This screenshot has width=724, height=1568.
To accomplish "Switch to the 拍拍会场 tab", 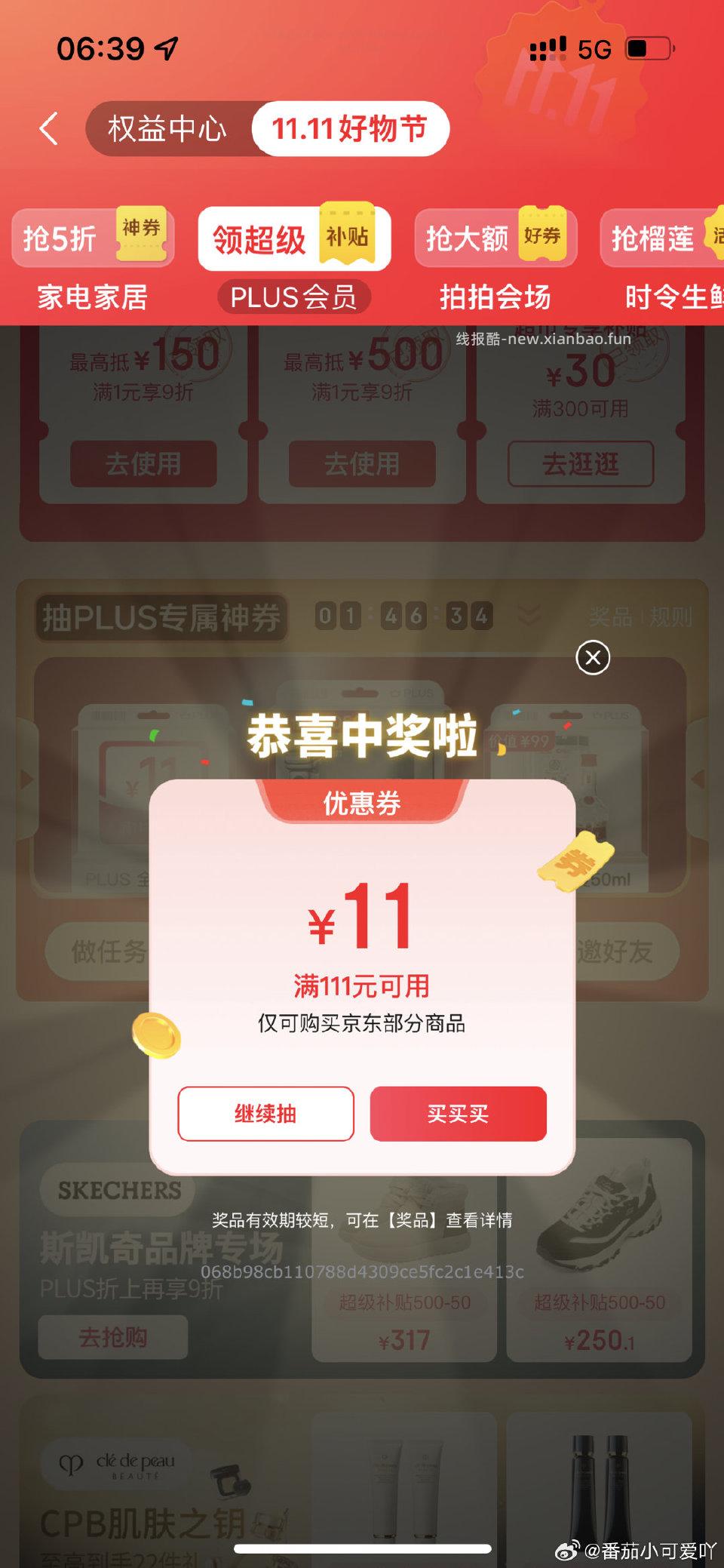I will pyautogui.click(x=495, y=298).
